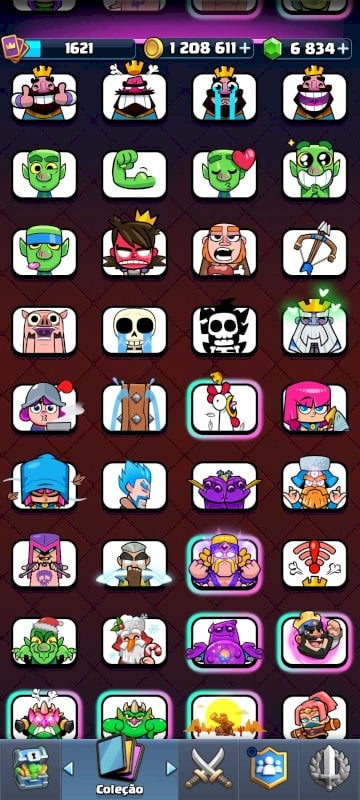Open the shop chest tab

[30, 768]
